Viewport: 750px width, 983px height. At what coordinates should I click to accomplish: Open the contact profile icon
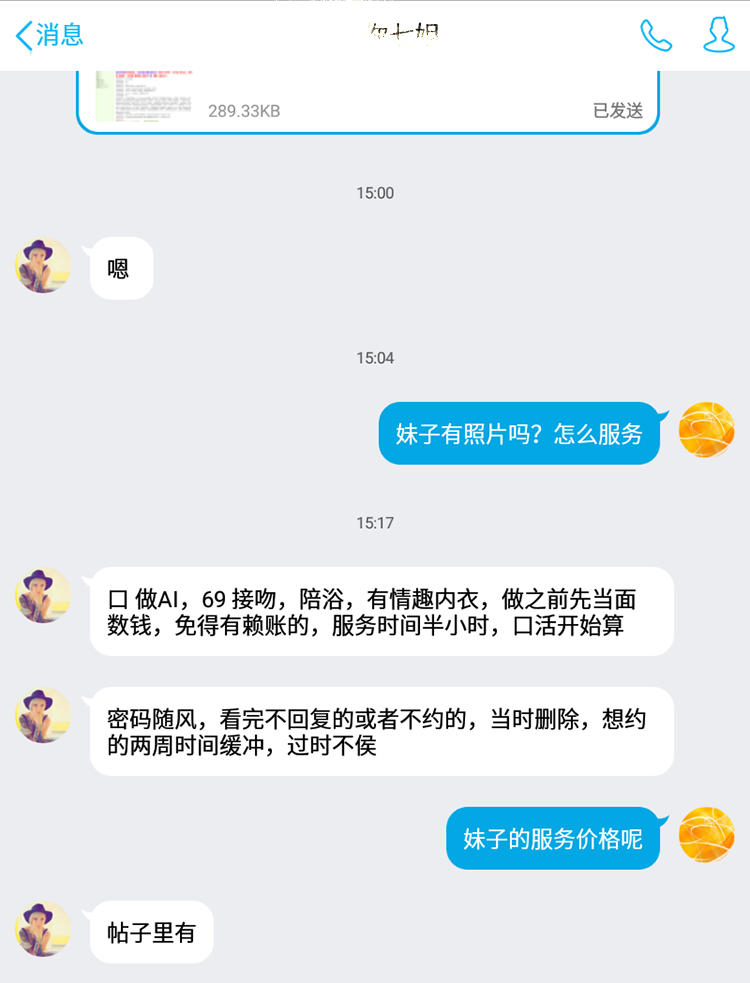click(x=718, y=35)
